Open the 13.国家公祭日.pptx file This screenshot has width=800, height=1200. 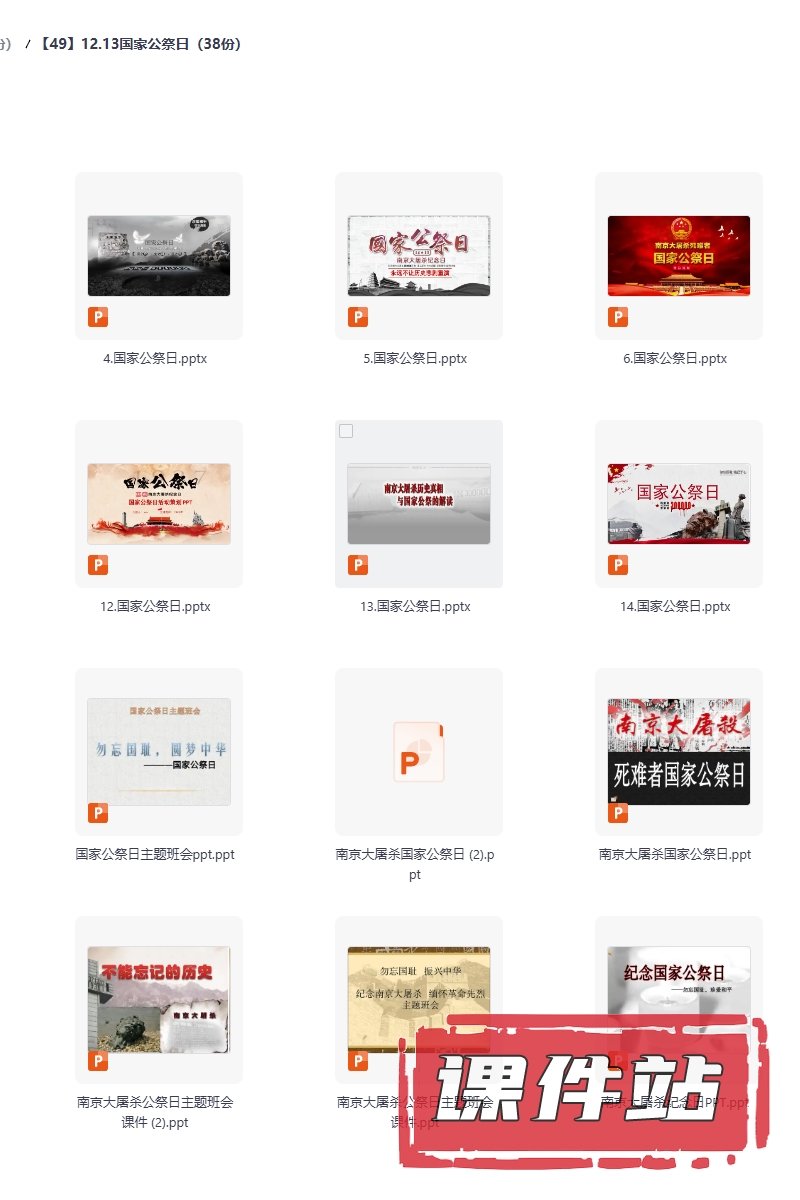point(419,504)
